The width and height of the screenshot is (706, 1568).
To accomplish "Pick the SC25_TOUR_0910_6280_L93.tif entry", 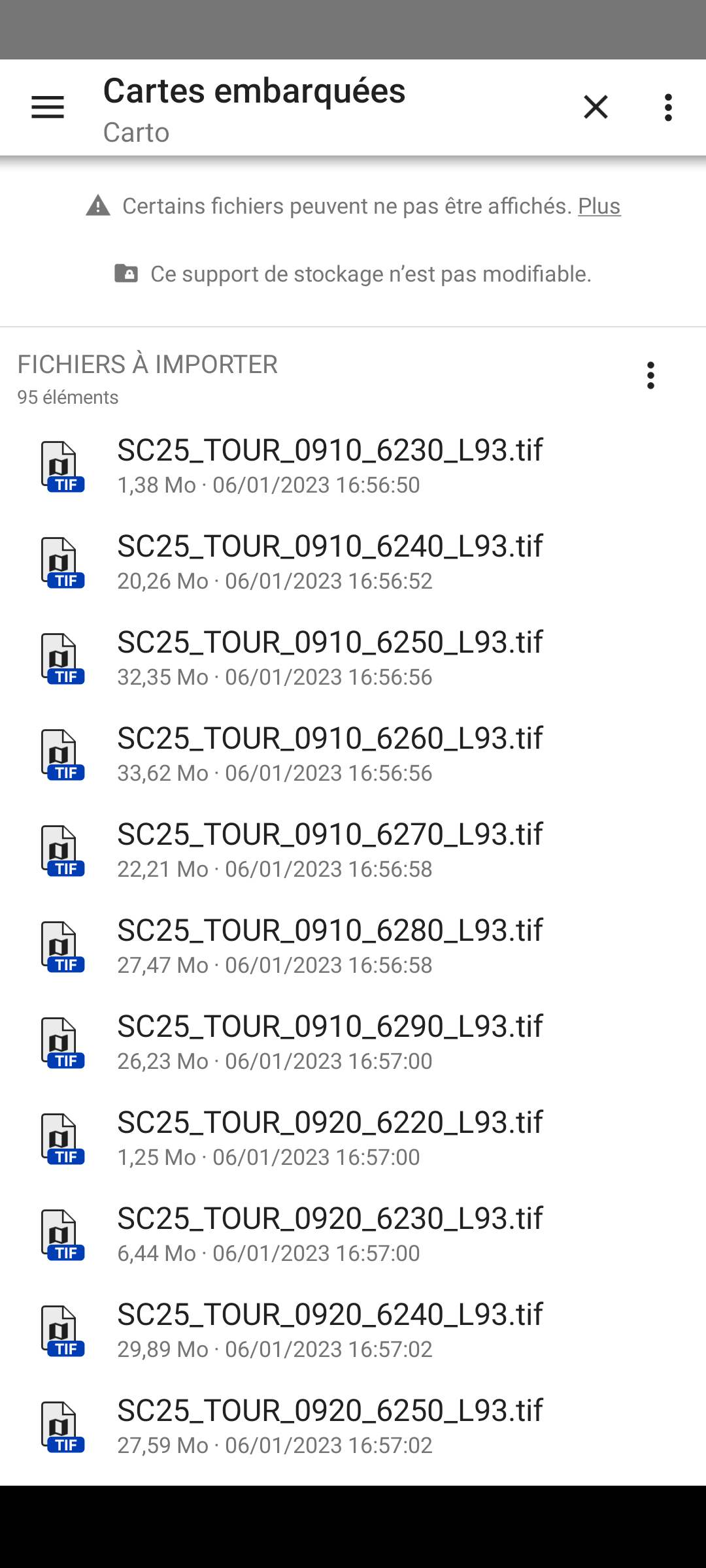I will [x=329, y=945].
